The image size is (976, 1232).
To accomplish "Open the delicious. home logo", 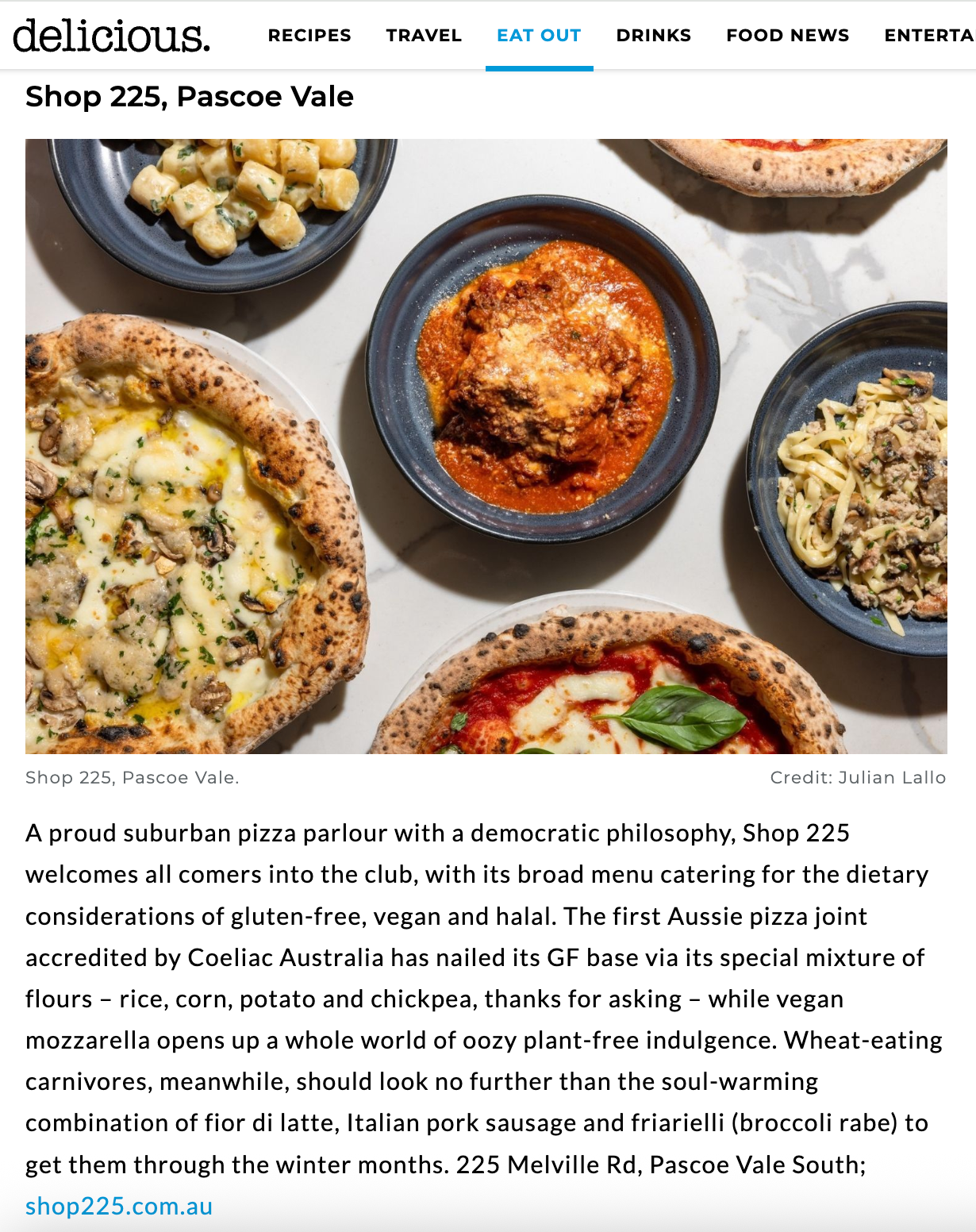I will pyautogui.click(x=111, y=35).
